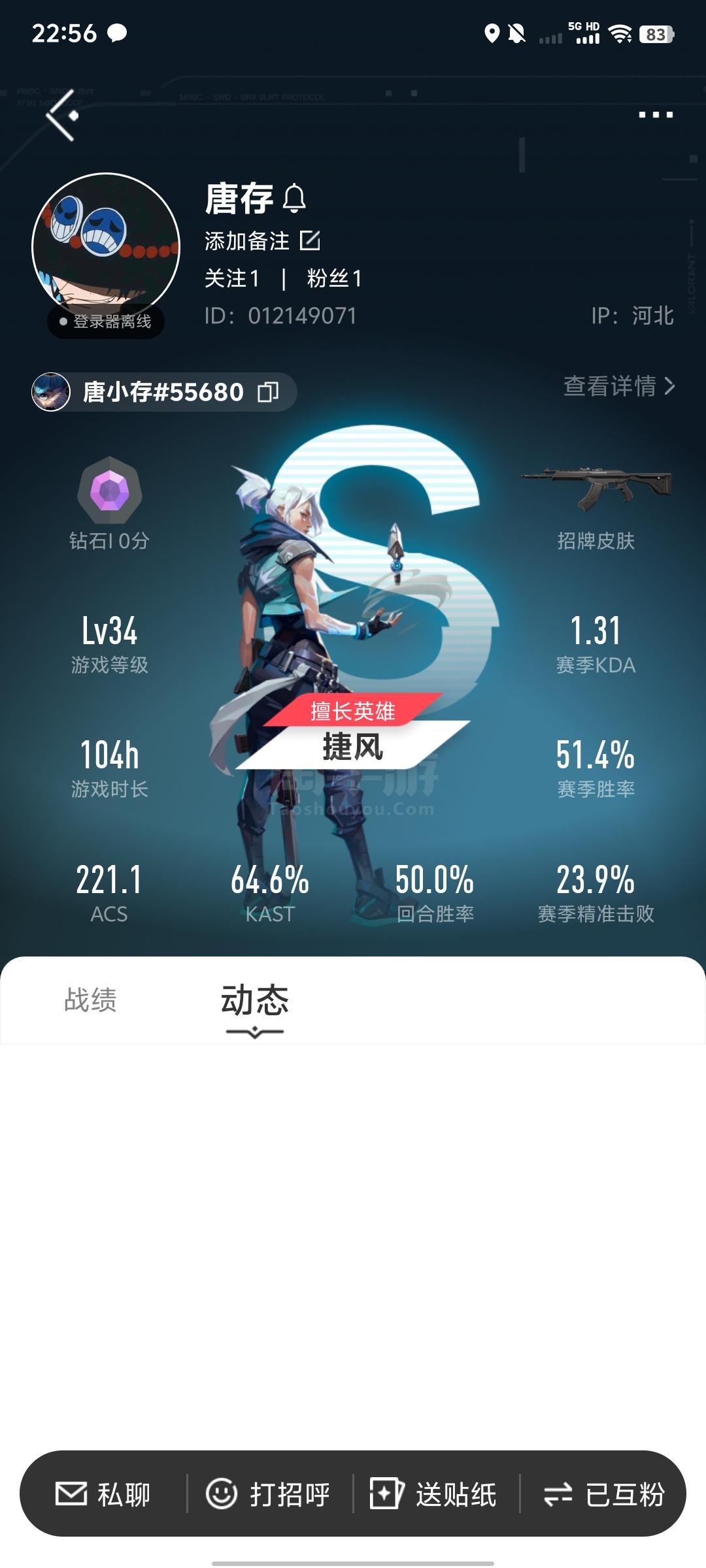
Task: Tap the notification bell beside 唐存
Action: 295,198
